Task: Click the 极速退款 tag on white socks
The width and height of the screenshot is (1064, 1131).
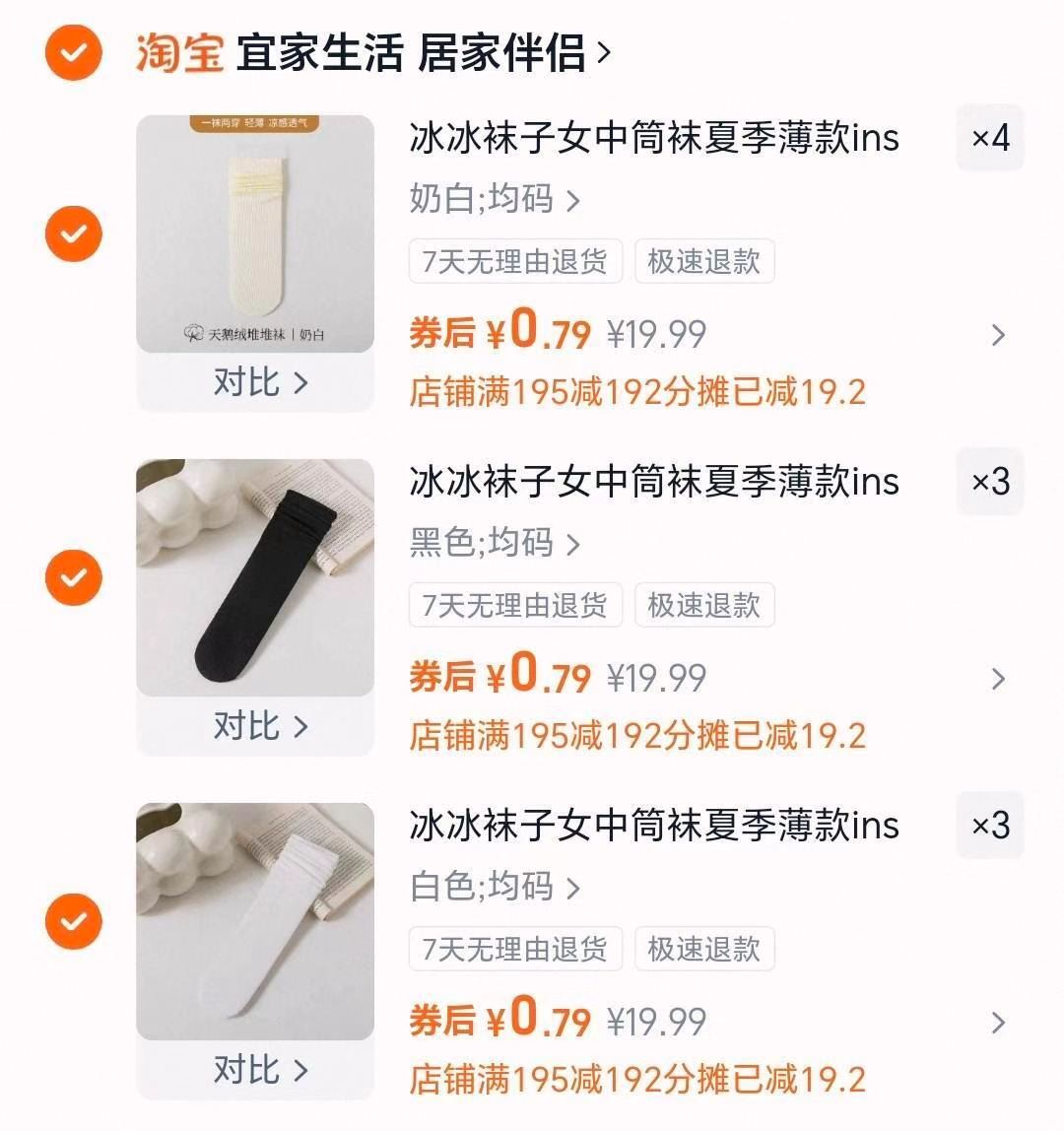Action: pyautogui.click(x=705, y=949)
